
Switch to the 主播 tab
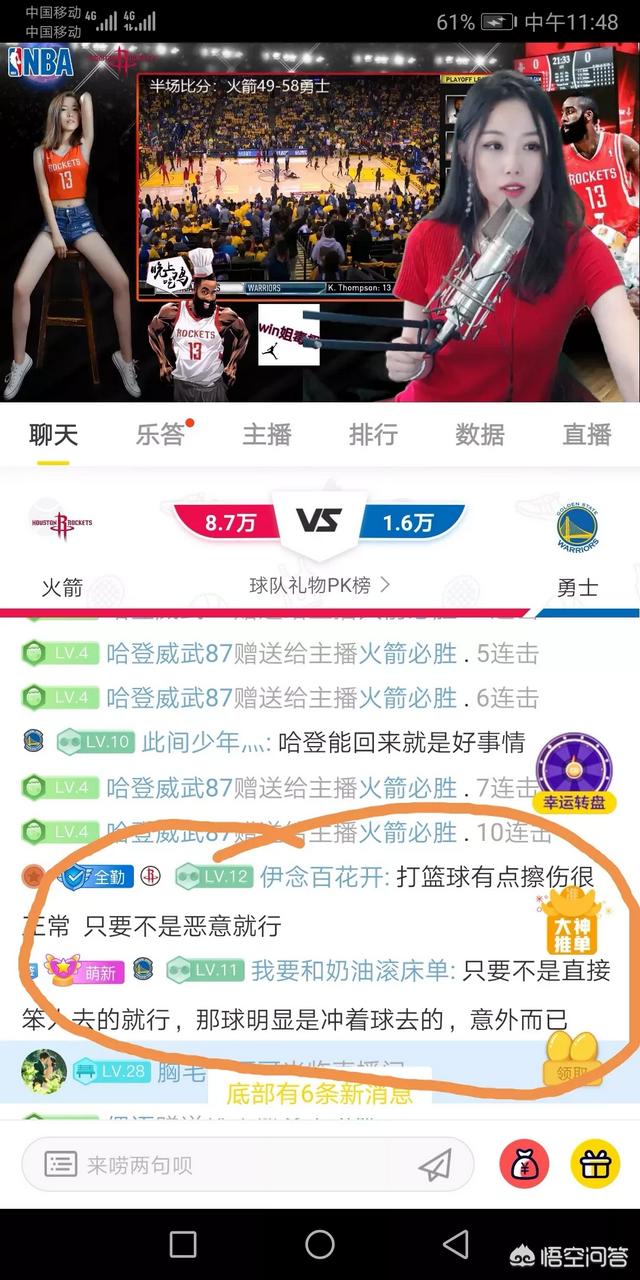pos(267,435)
